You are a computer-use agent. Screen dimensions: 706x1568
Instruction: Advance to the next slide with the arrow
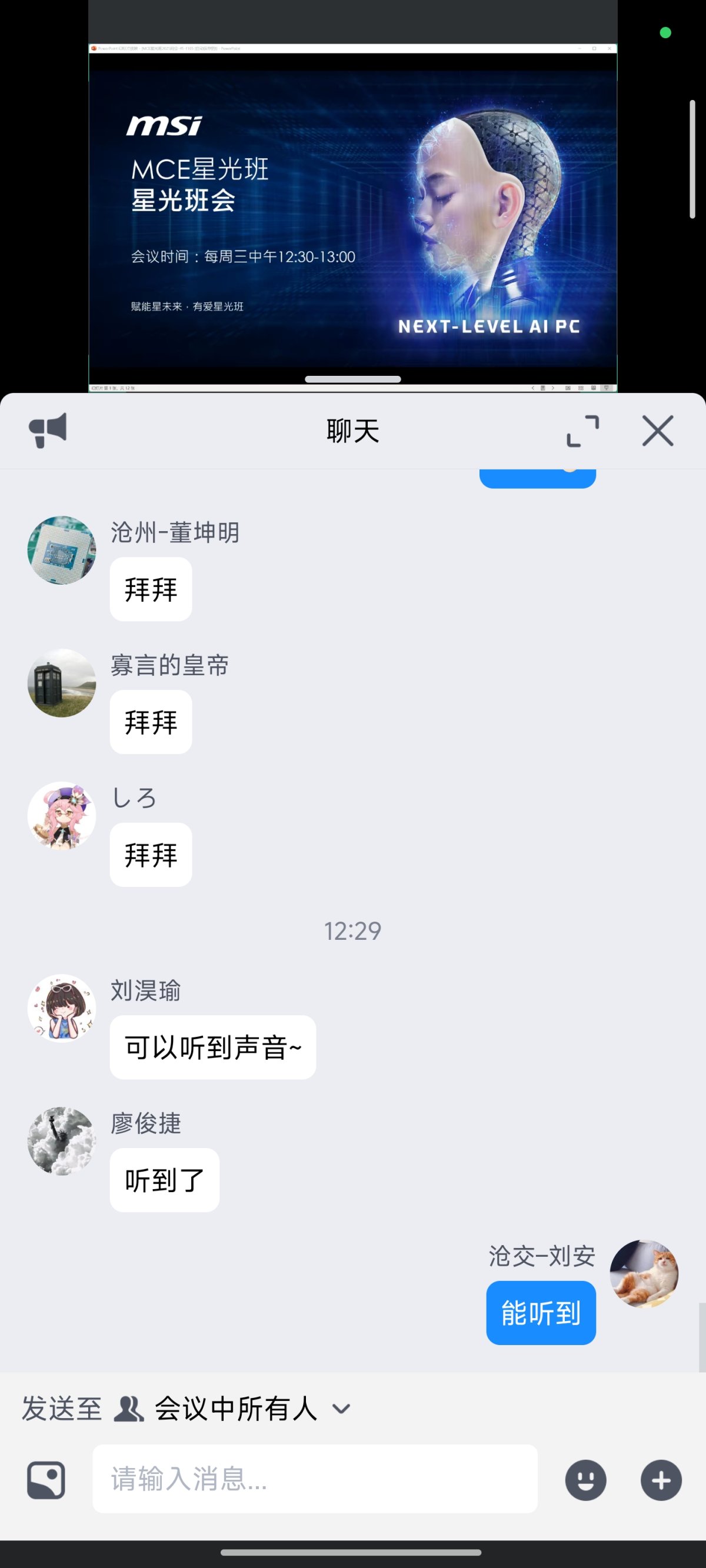click(x=553, y=388)
